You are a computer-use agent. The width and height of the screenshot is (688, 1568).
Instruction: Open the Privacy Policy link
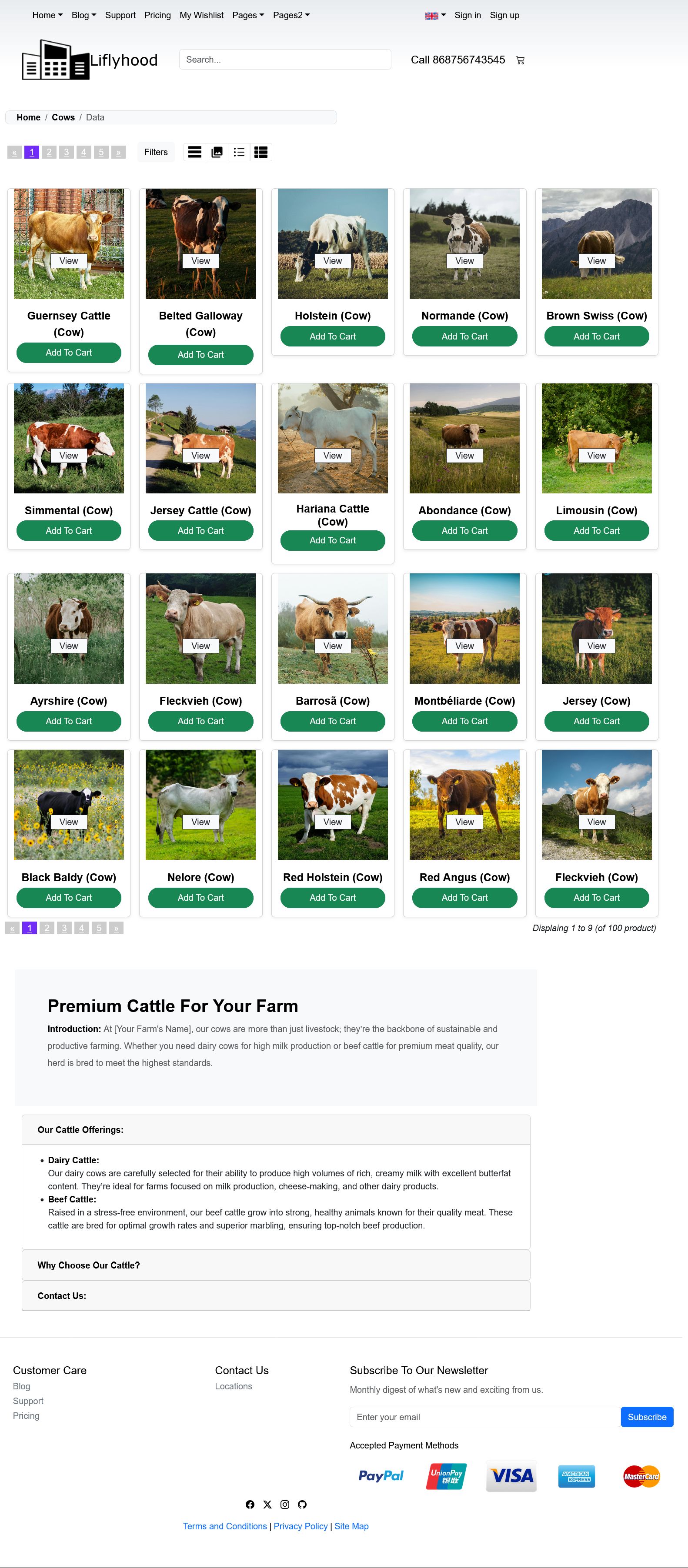pyautogui.click(x=300, y=1526)
